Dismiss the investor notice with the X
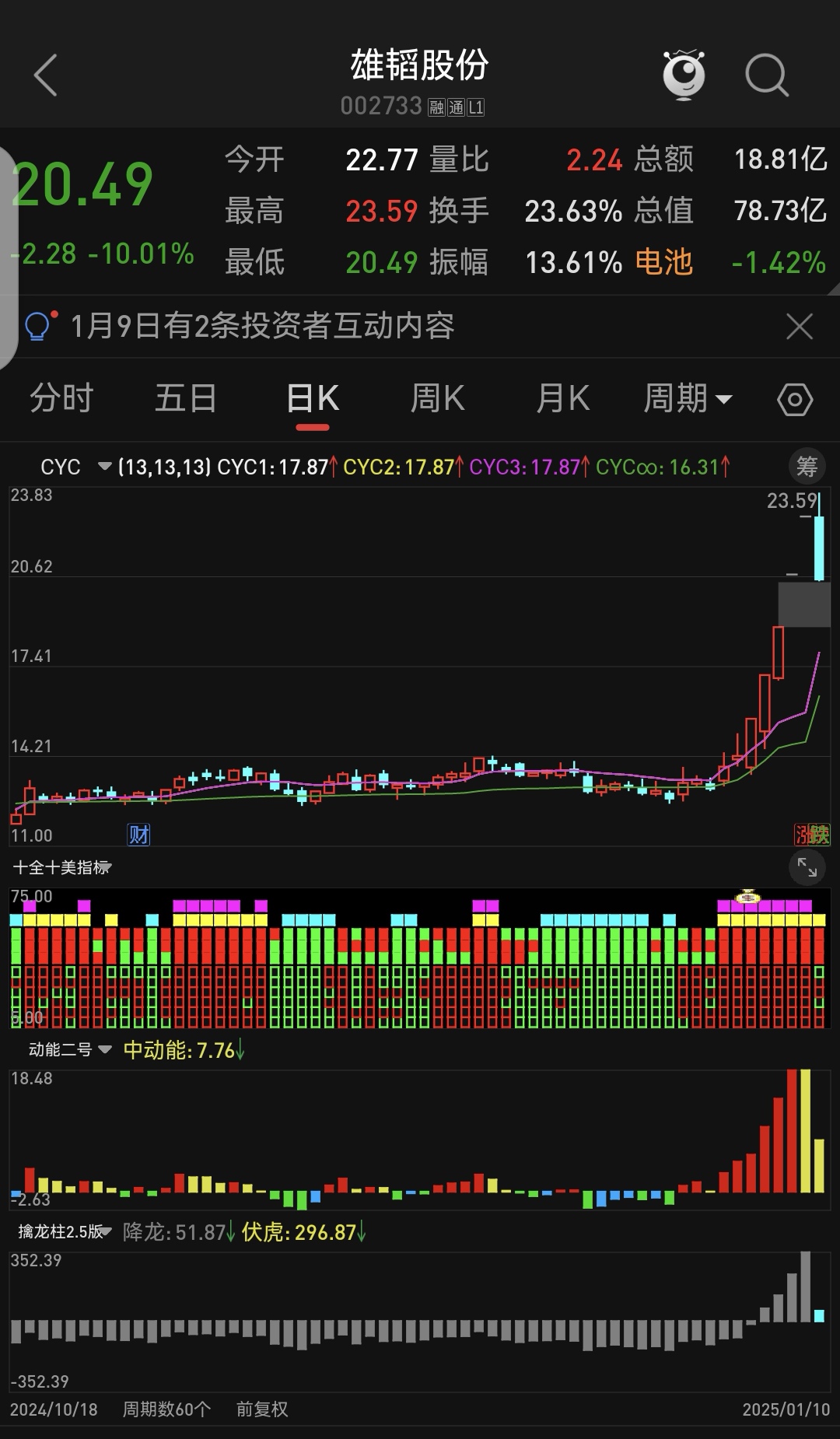 tap(800, 326)
